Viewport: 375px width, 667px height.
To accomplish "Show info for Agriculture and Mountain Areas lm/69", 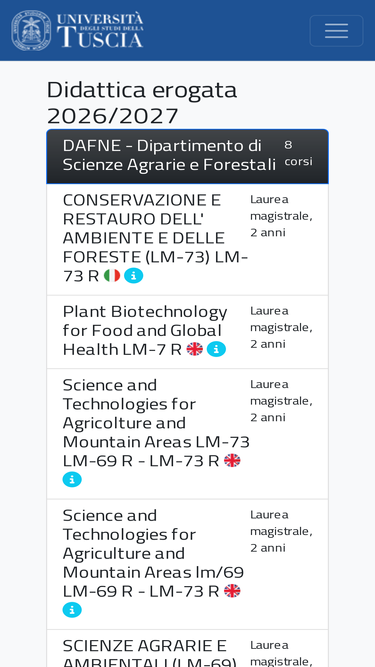I will (x=72, y=610).
